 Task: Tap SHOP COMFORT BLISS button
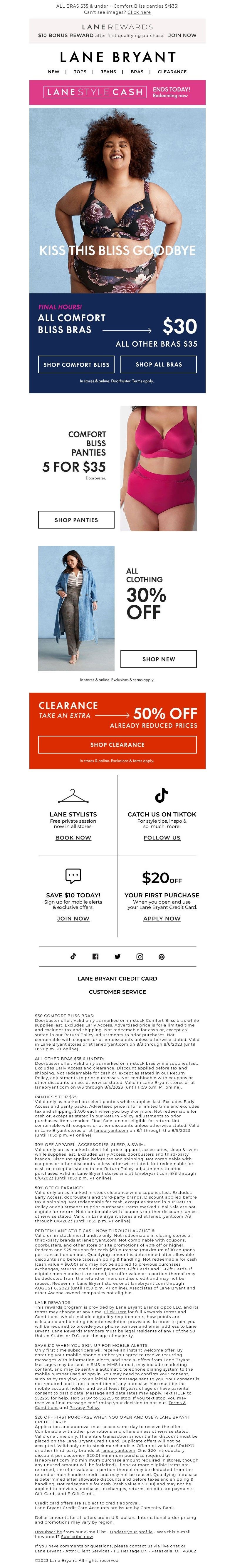click(76, 364)
